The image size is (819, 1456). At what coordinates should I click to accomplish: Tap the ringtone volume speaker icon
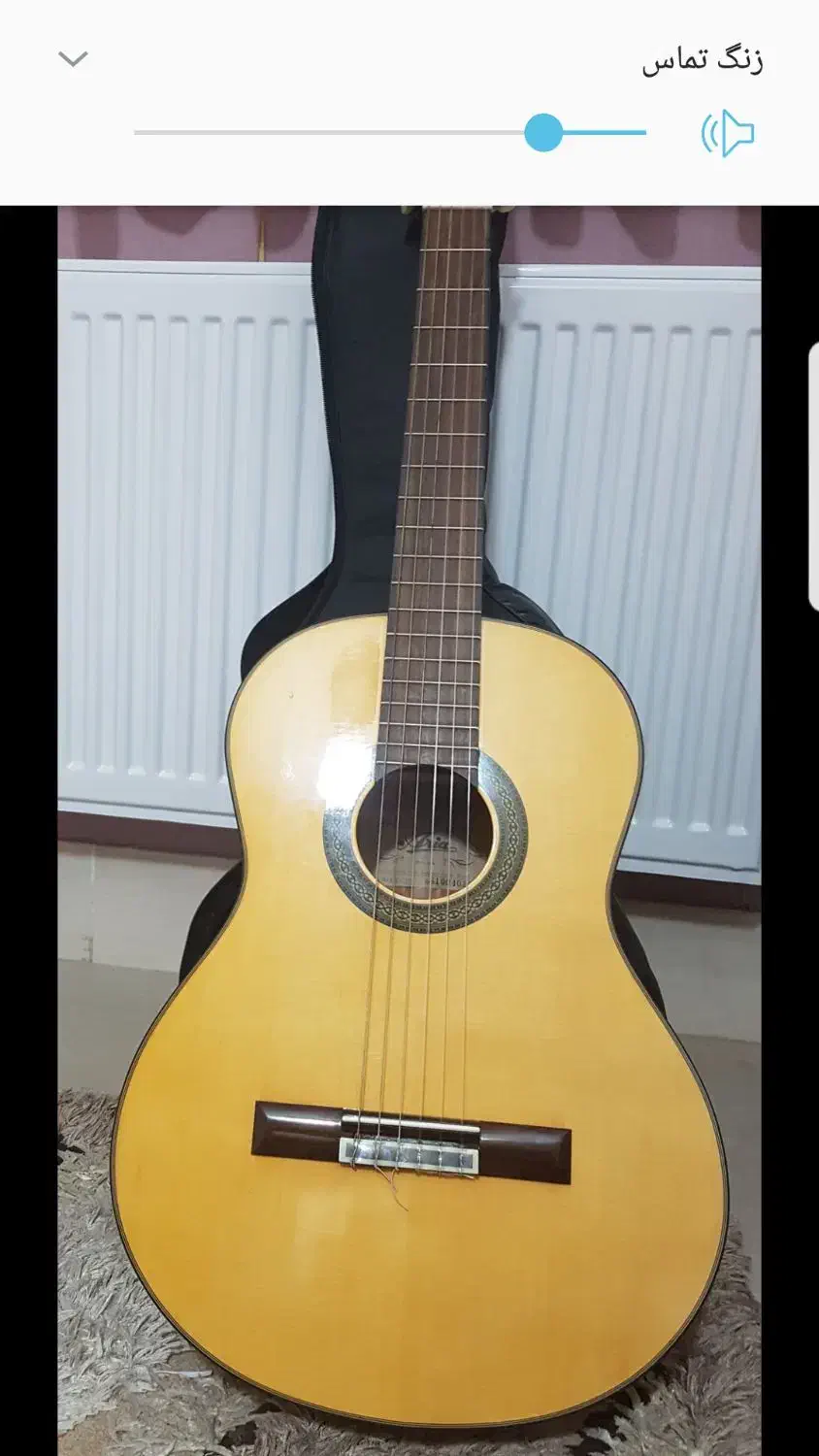tap(728, 134)
